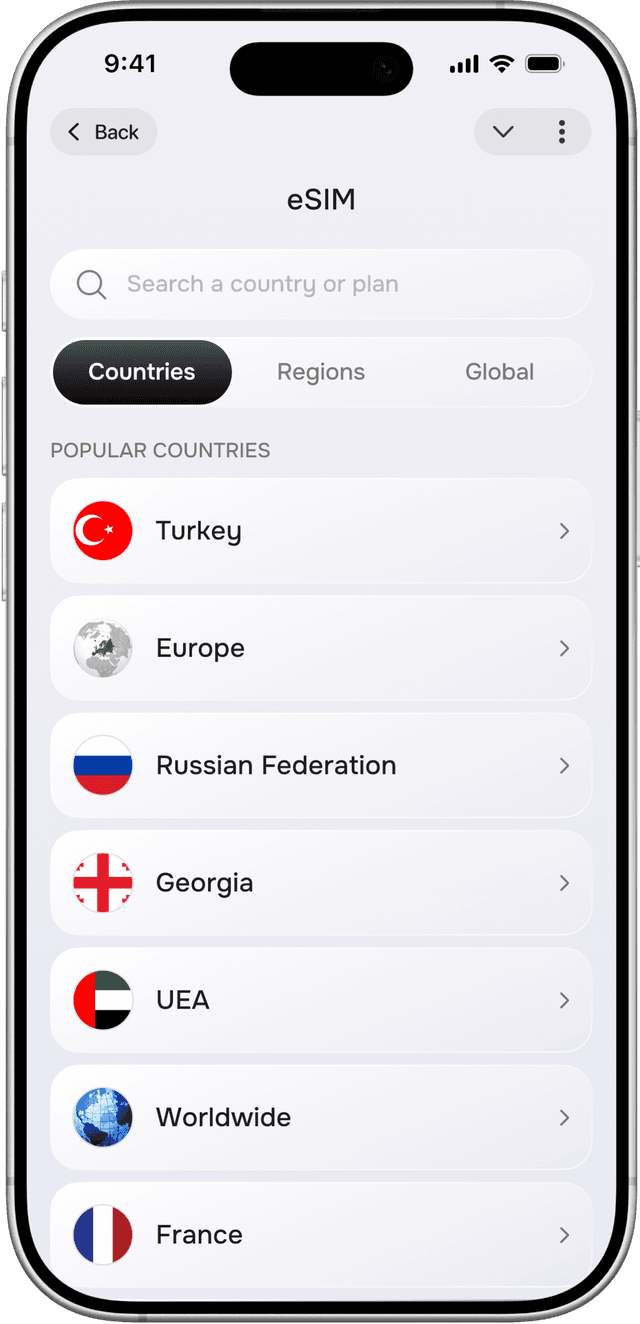Select the Countries tab
Screen dimensions: 640x1324
coord(142,372)
